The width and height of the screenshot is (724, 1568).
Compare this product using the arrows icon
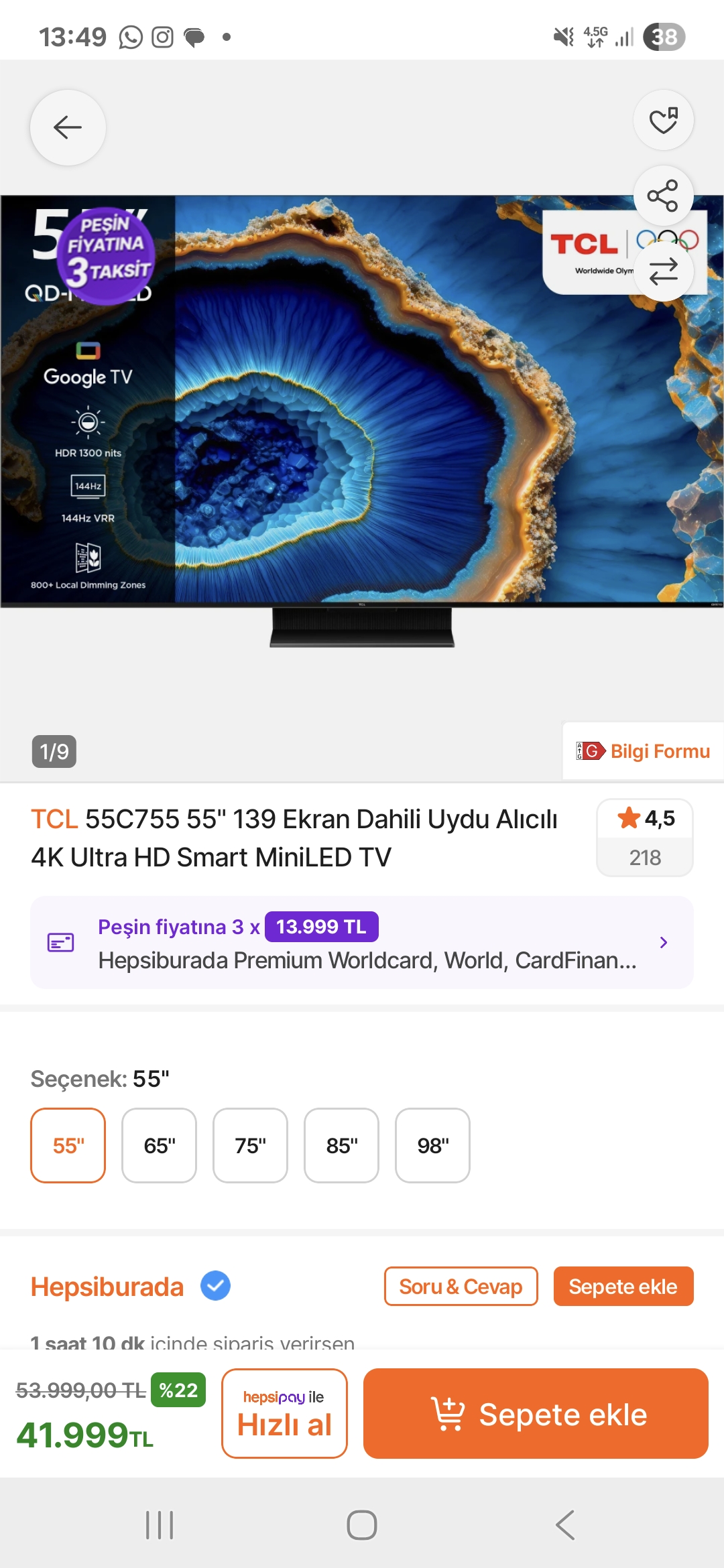click(x=663, y=271)
